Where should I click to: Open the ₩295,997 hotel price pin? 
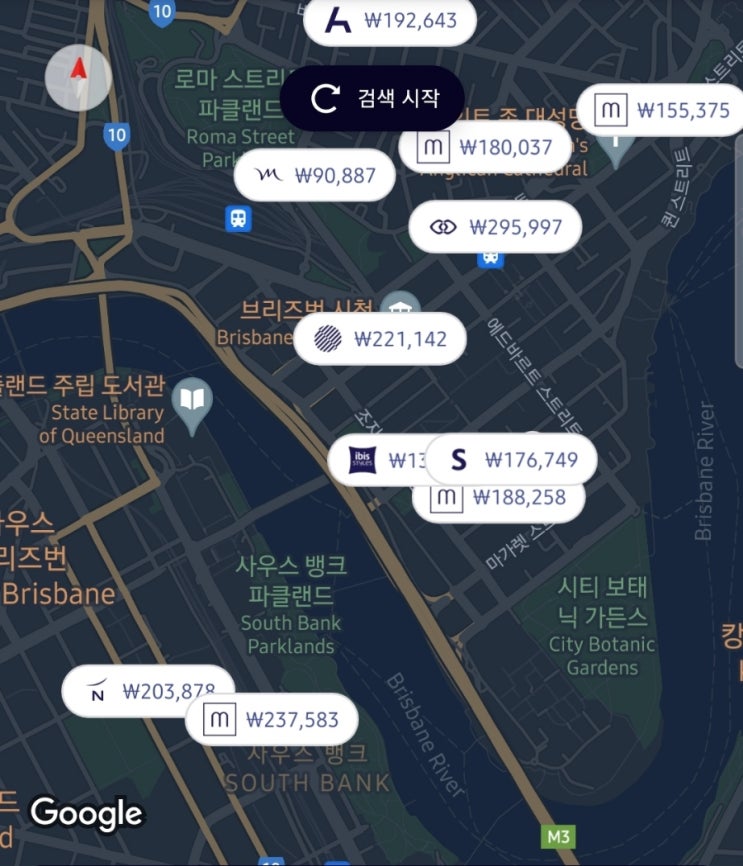(495, 226)
